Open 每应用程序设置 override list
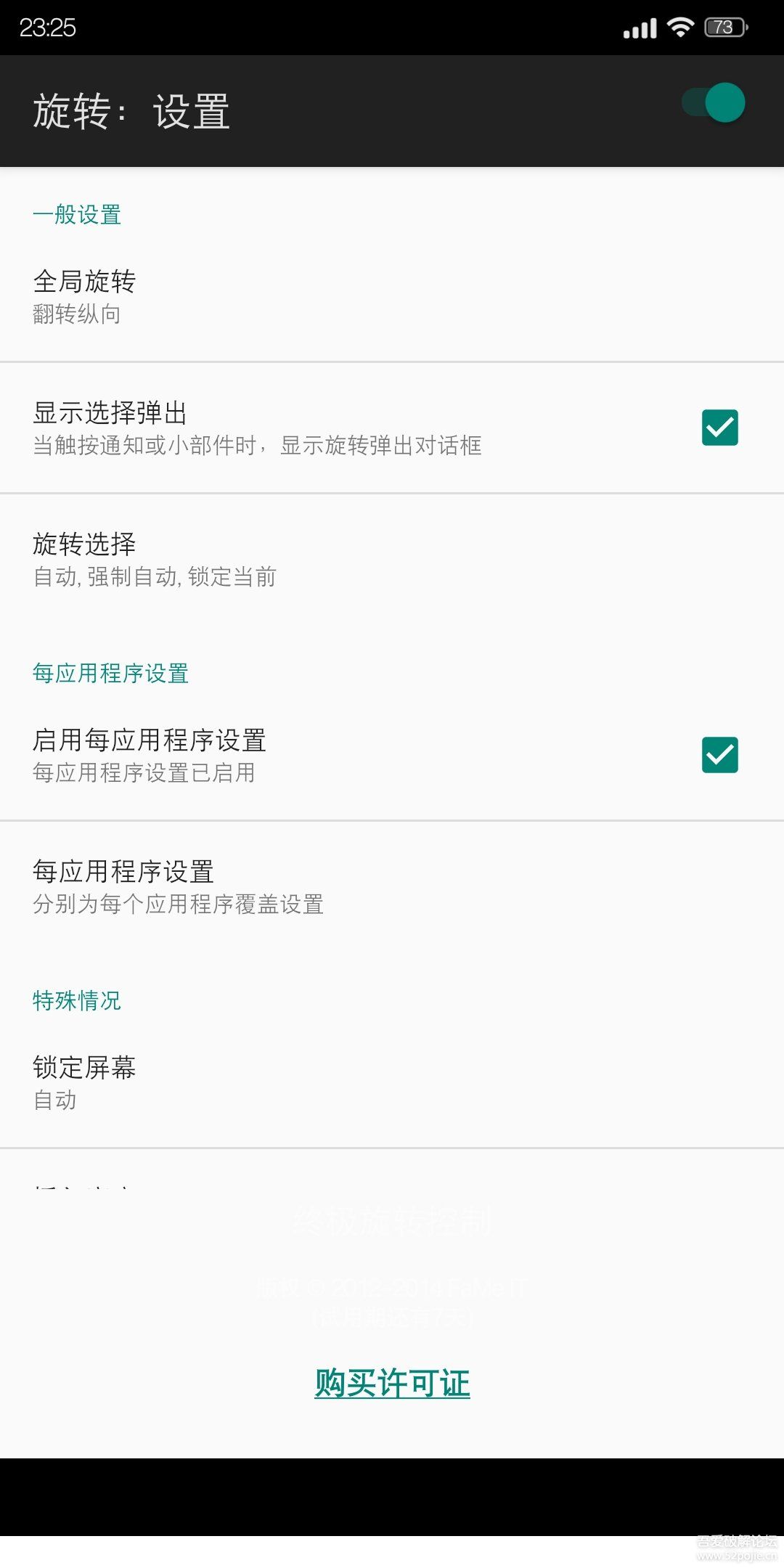Image resolution: width=784 pixels, height=1568 pixels. 392,886
